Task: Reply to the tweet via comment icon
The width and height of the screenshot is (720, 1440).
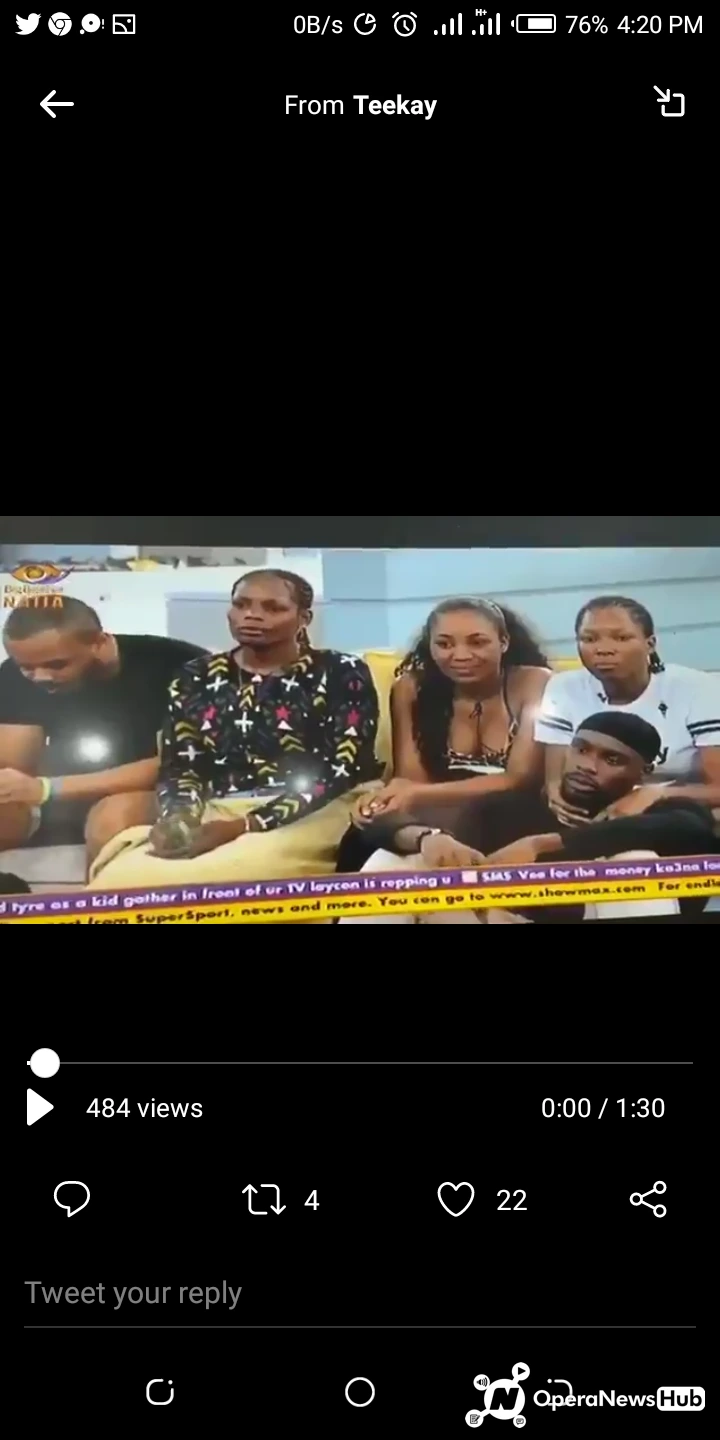Action: coord(72,1199)
